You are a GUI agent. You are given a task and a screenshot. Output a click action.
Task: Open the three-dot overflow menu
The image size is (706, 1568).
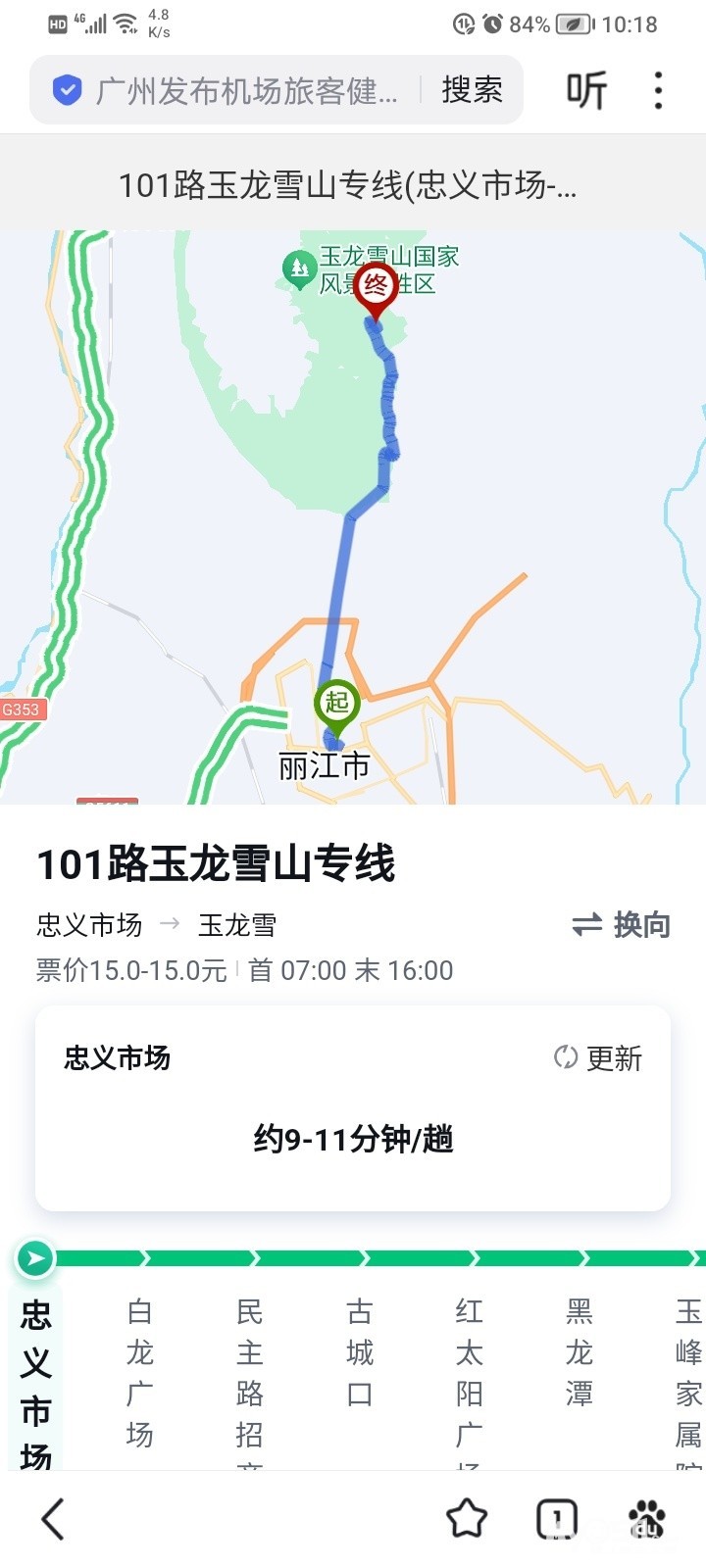pyautogui.click(x=658, y=91)
